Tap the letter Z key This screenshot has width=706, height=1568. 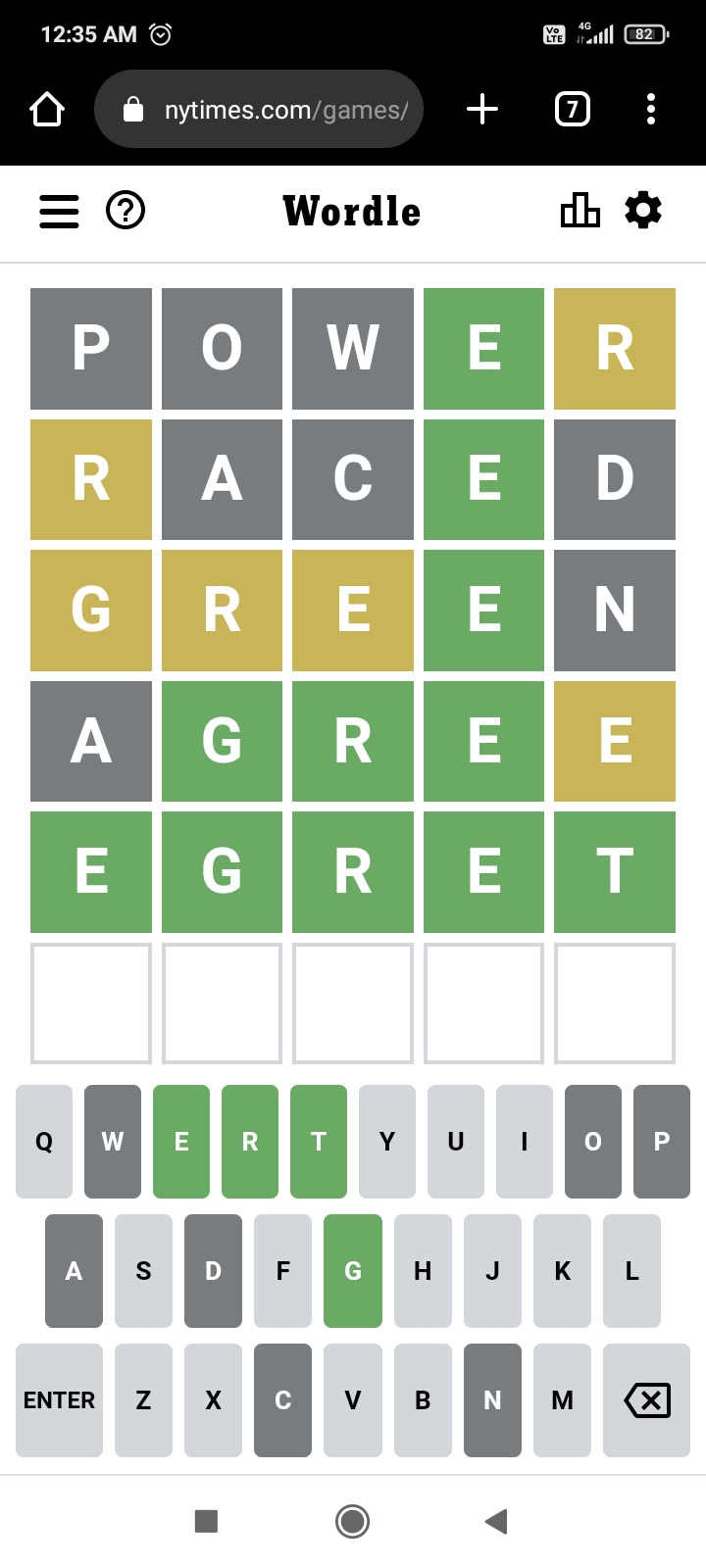pyautogui.click(x=143, y=1399)
